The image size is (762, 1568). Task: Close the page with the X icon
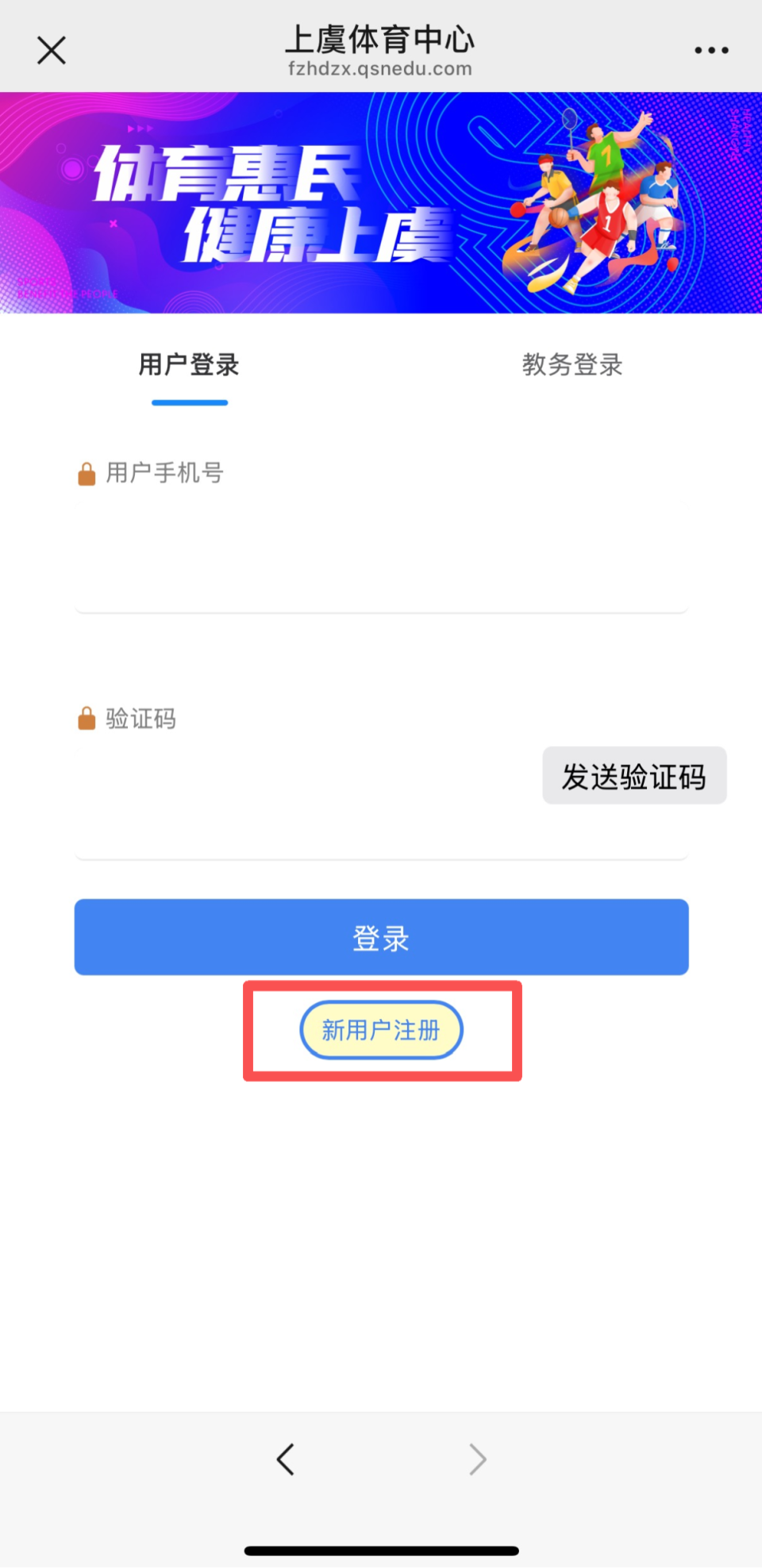[50, 49]
